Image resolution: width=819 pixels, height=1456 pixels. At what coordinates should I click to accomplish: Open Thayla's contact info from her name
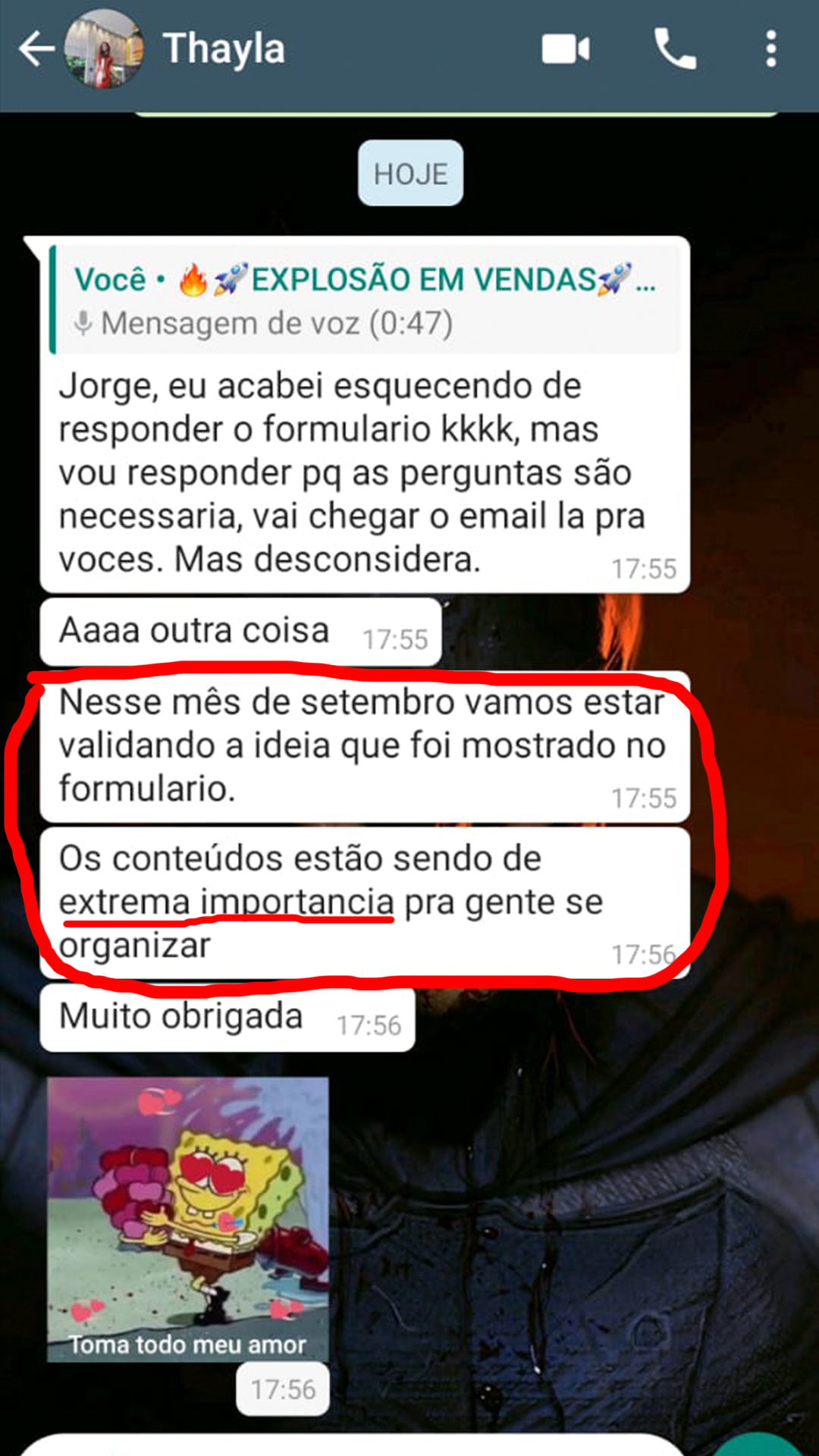[224, 50]
